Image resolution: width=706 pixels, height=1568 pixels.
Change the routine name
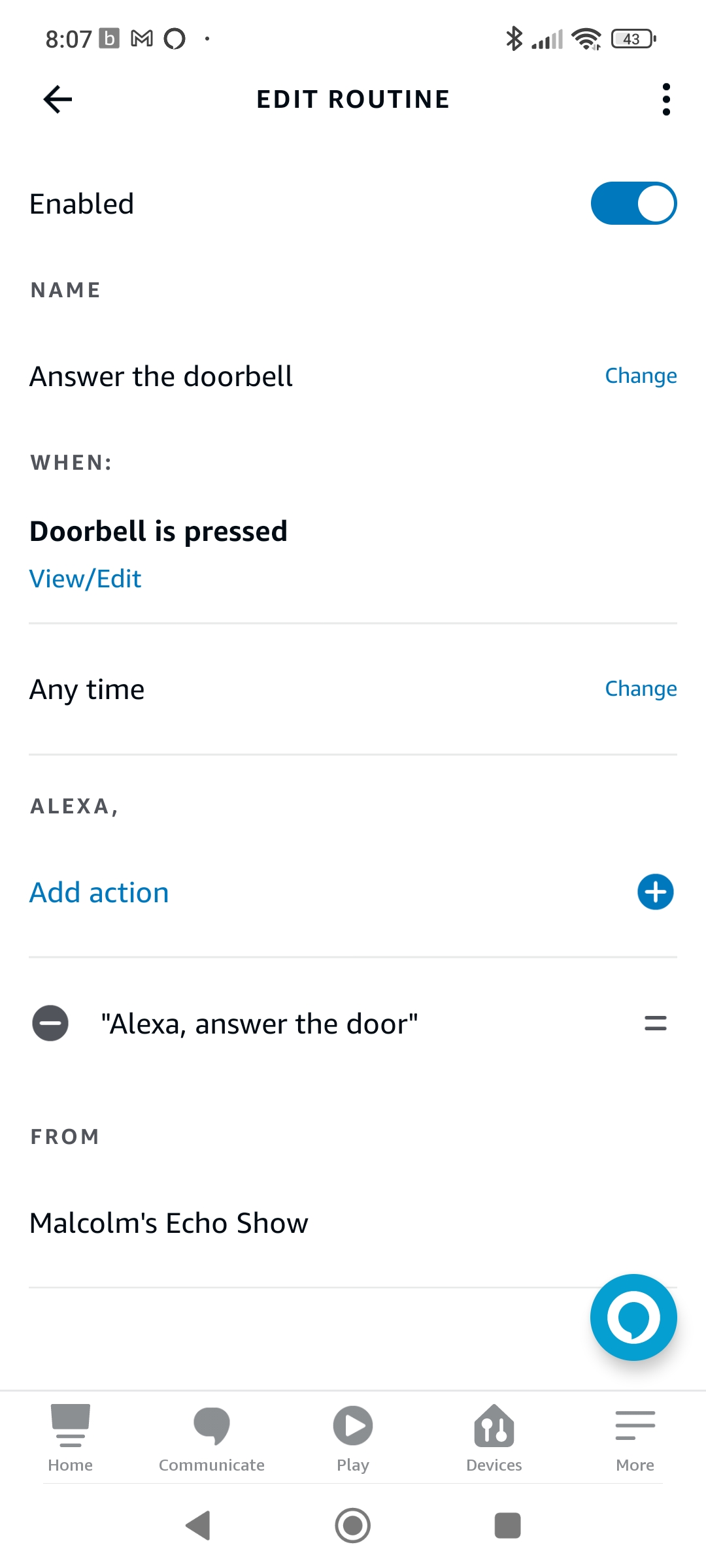(x=640, y=376)
